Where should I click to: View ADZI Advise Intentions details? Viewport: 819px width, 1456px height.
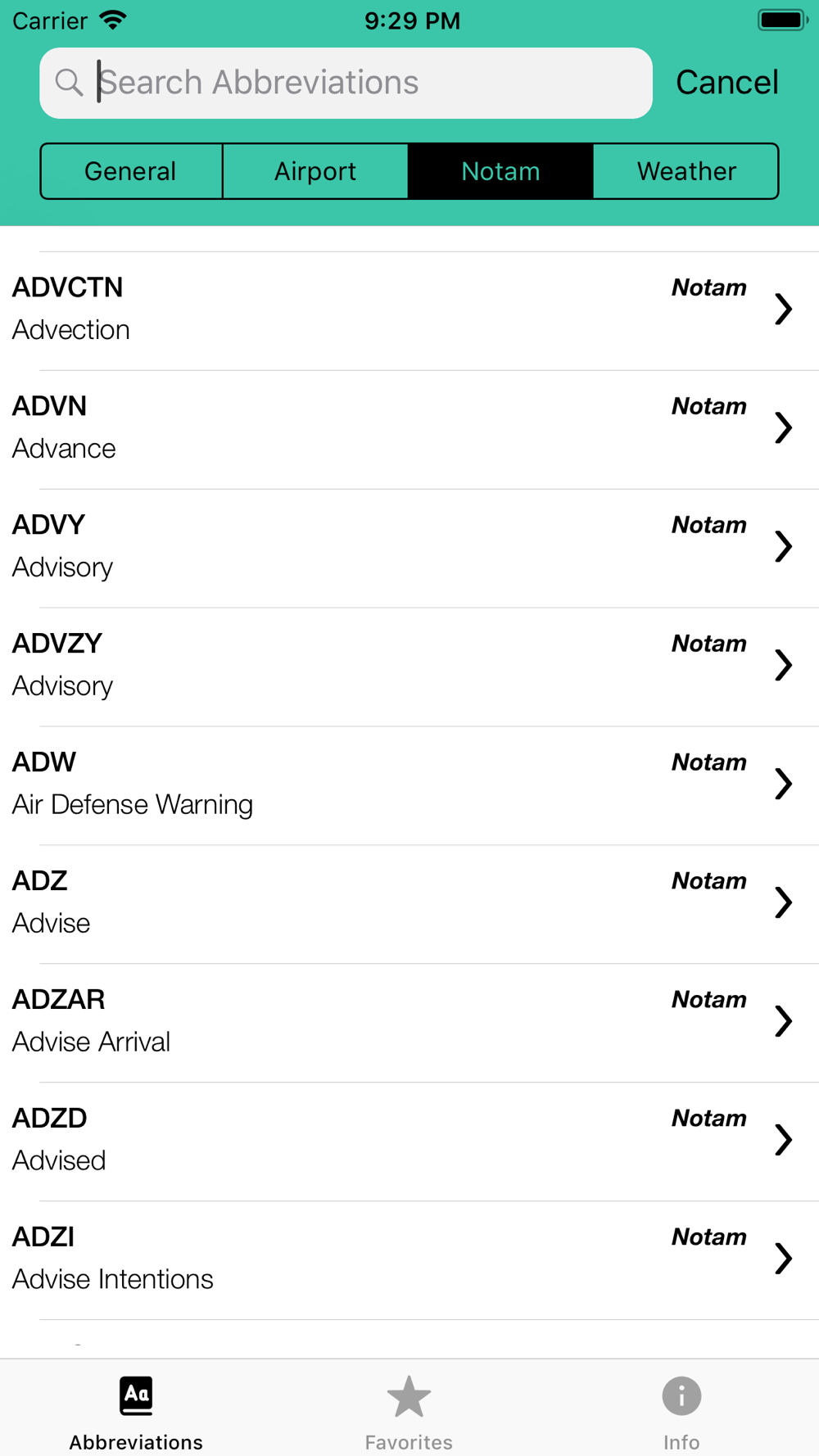pyautogui.click(x=409, y=1261)
